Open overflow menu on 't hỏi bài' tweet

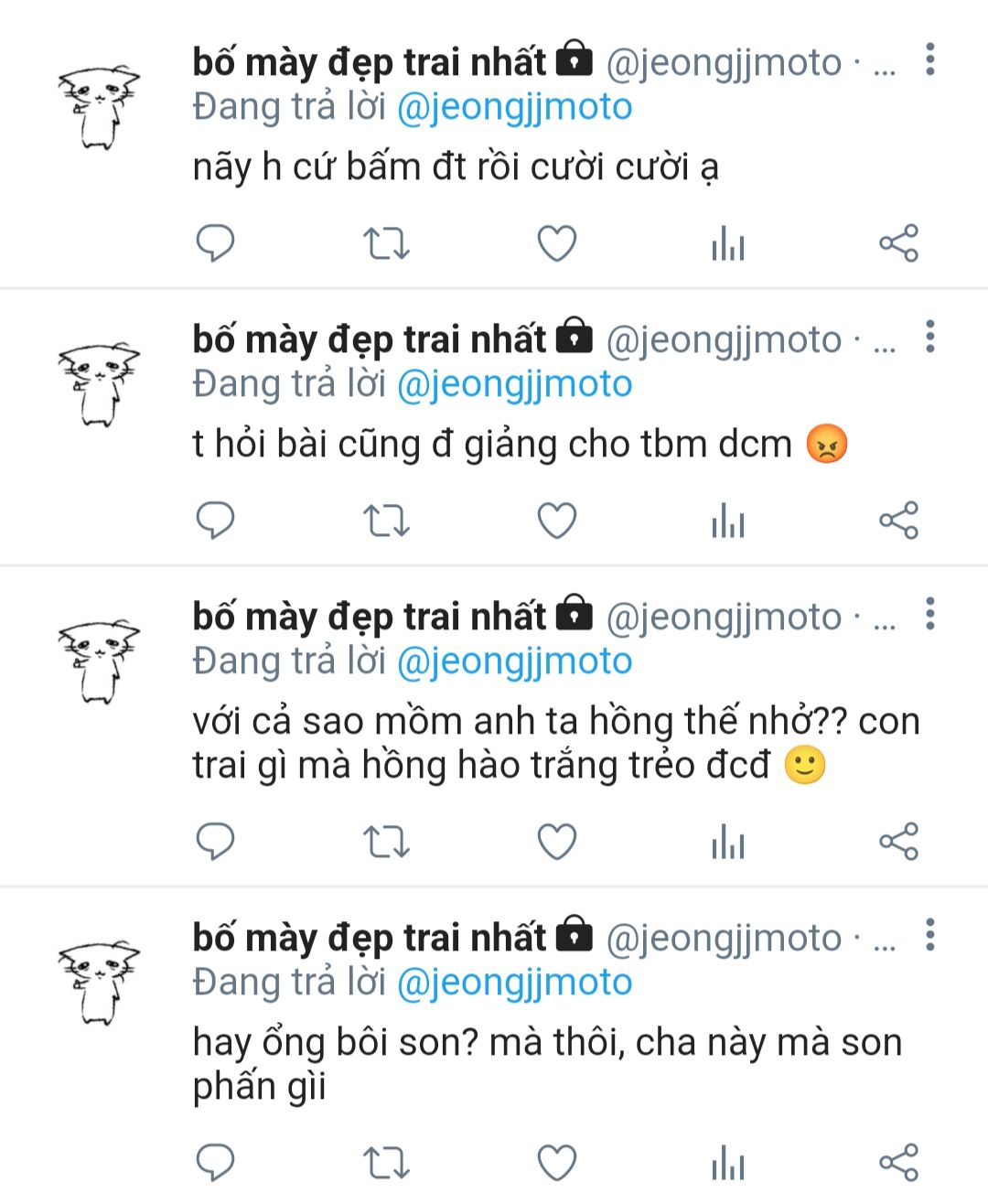(x=930, y=337)
